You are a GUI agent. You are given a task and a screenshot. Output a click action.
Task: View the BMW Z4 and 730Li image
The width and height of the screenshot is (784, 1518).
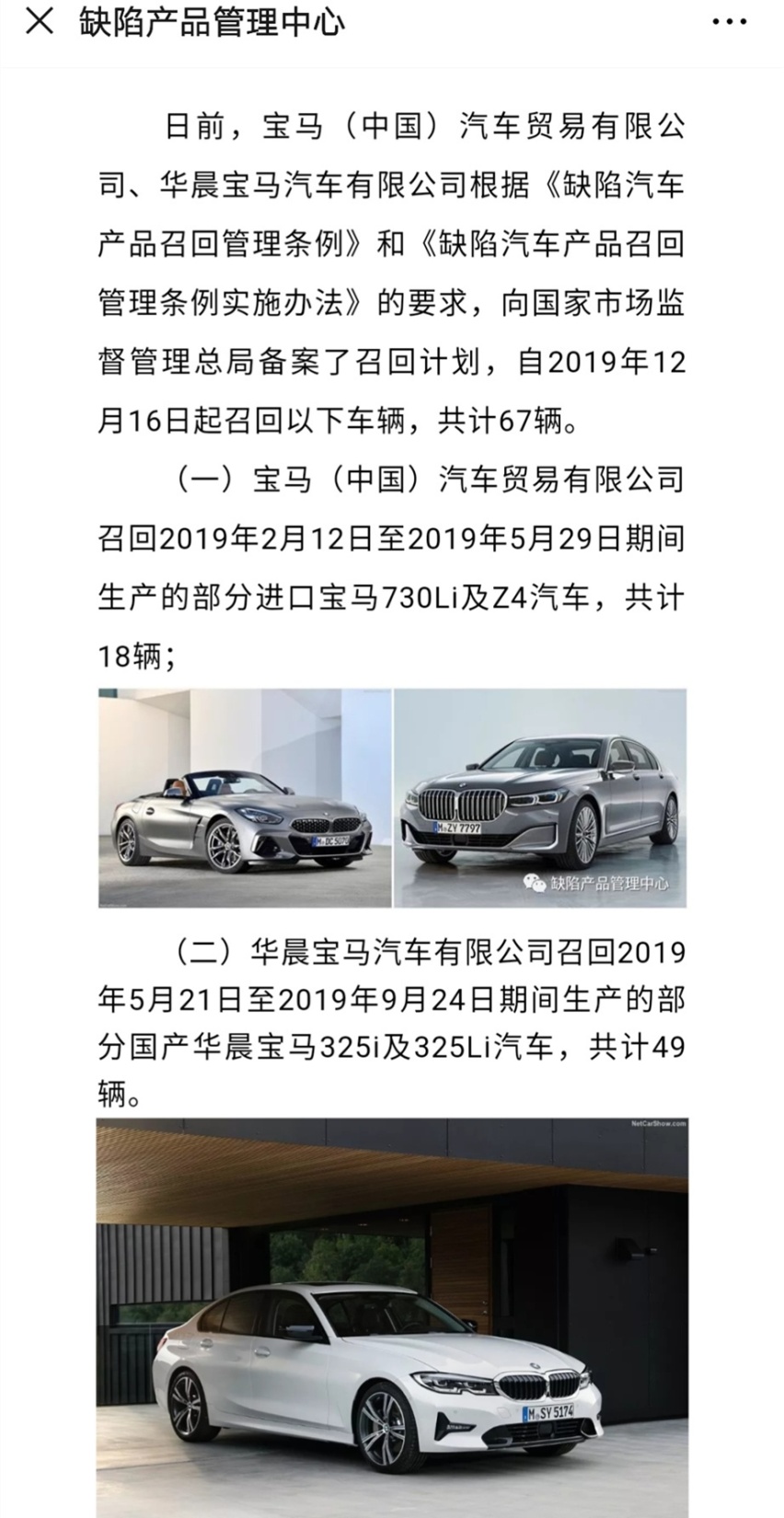tap(392, 797)
